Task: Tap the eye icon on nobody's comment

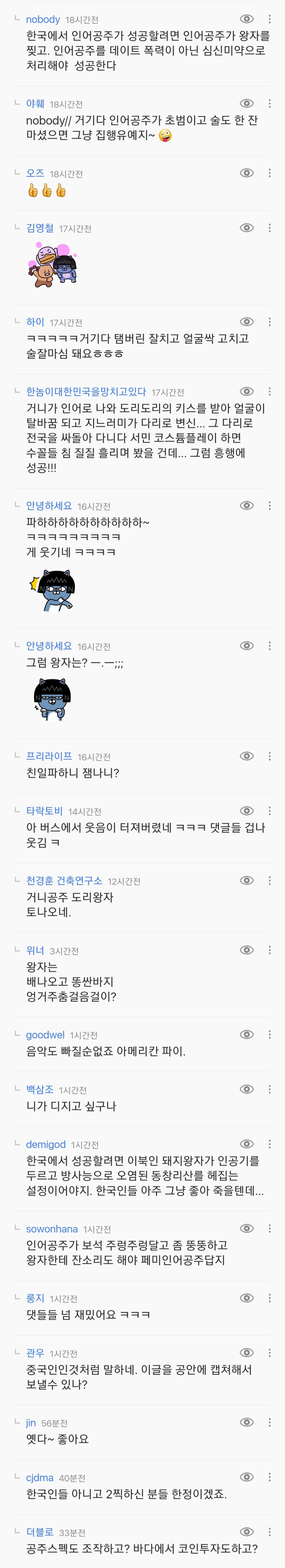Action: [247, 20]
